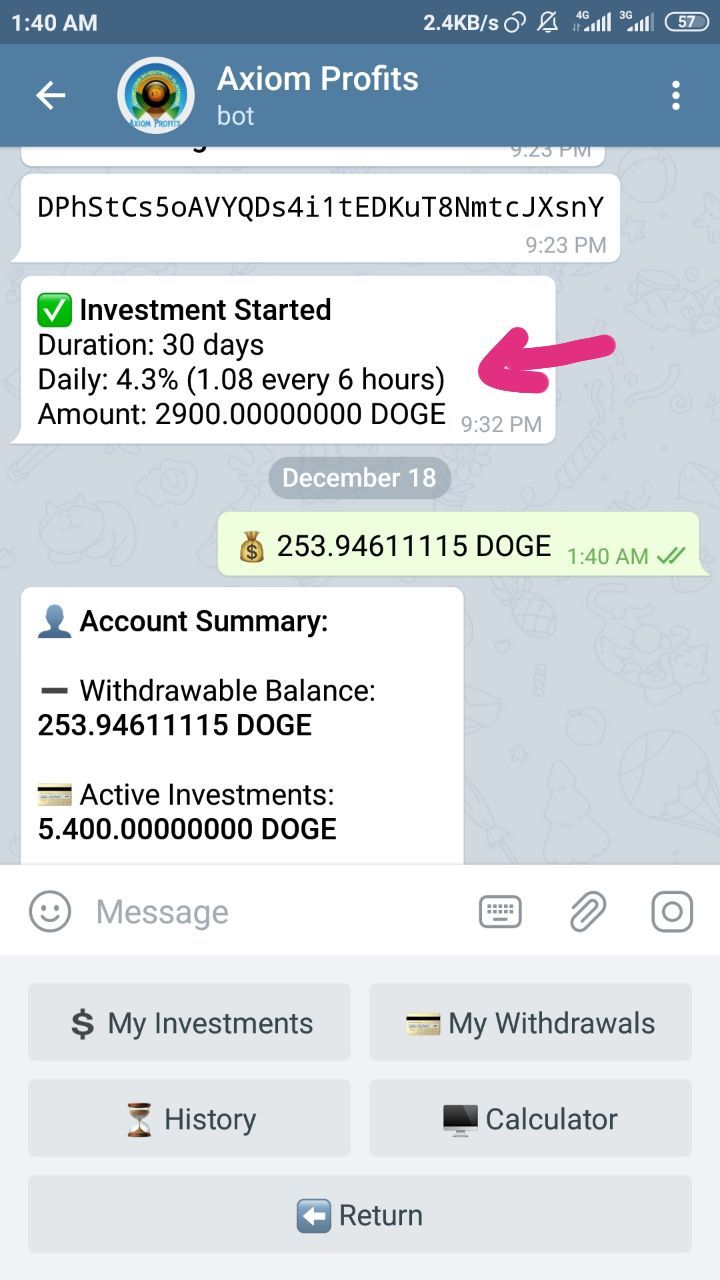Go back from the Axiom Profits chat
The width and height of the screenshot is (720, 1280).
[x=50, y=96]
